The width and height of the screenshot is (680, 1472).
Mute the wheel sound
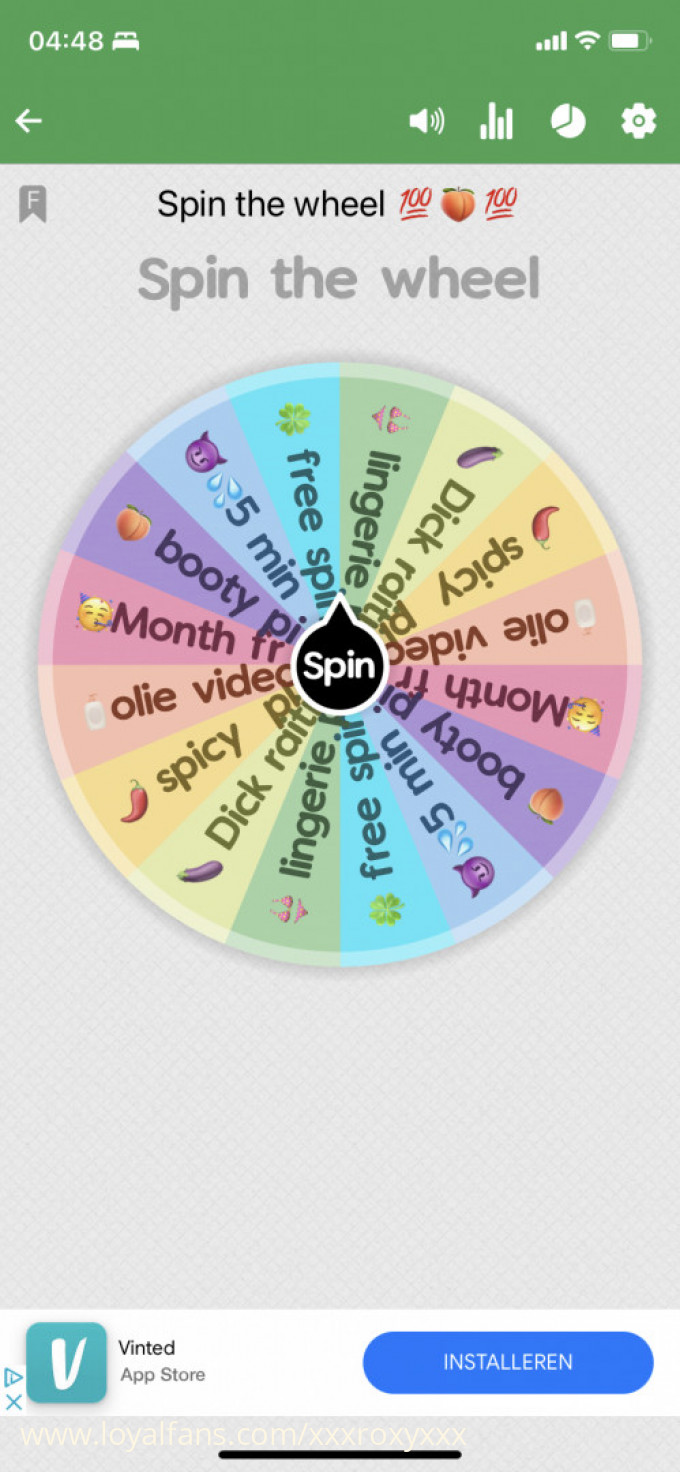pyautogui.click(x=426, y=122)
